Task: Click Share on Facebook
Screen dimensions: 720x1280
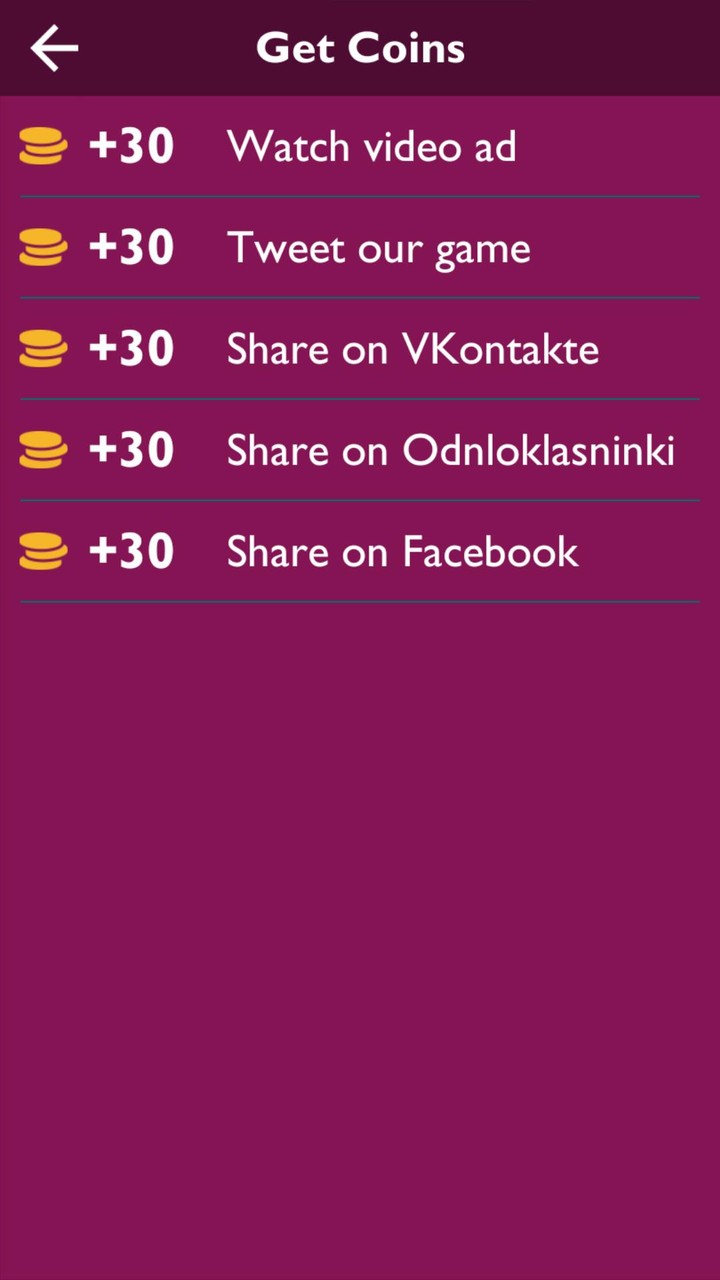Action: tap(402, 550)
